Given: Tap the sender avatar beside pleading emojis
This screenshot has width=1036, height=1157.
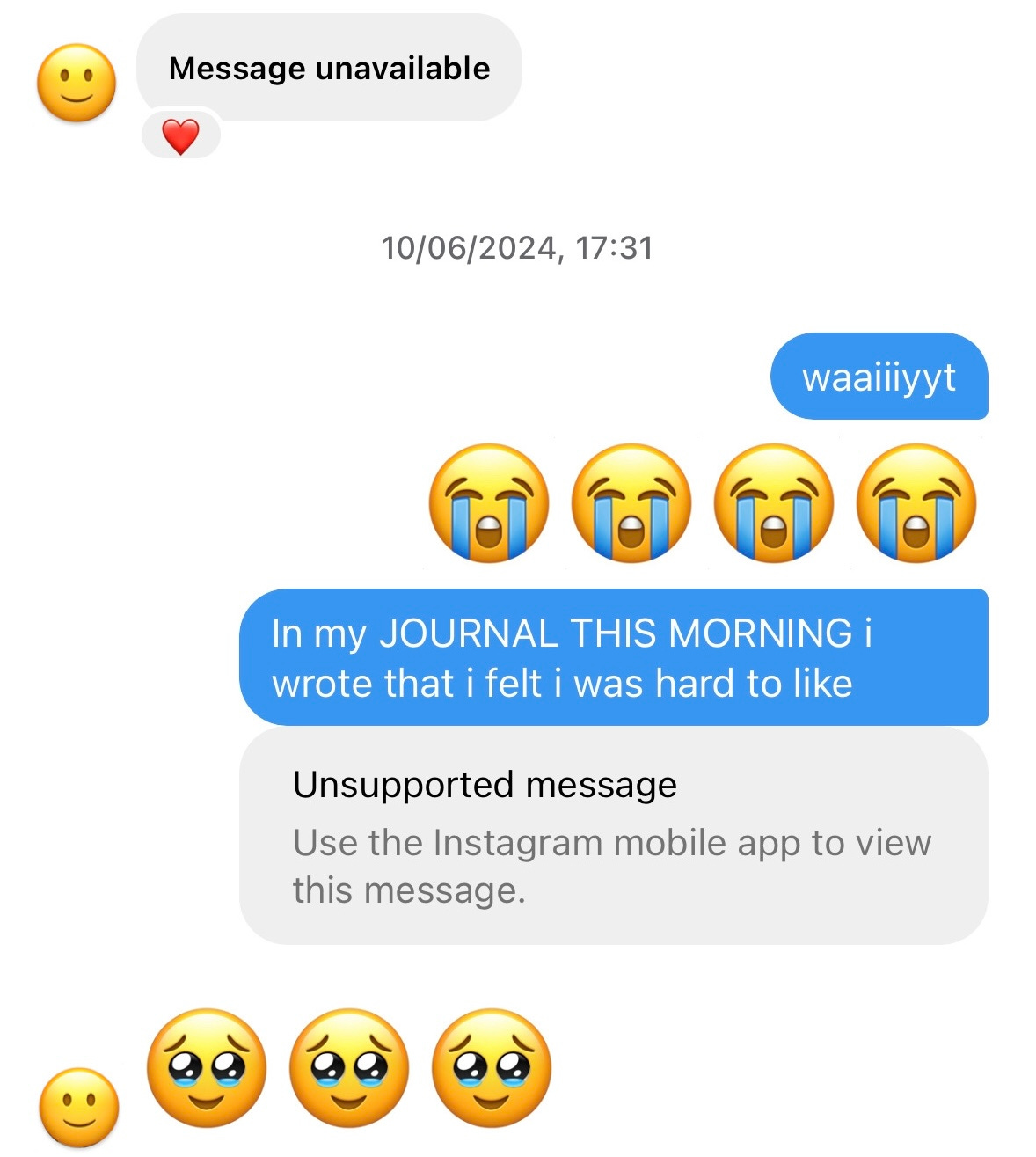Looking at the screenshot, I should [x=79, y=1108].
